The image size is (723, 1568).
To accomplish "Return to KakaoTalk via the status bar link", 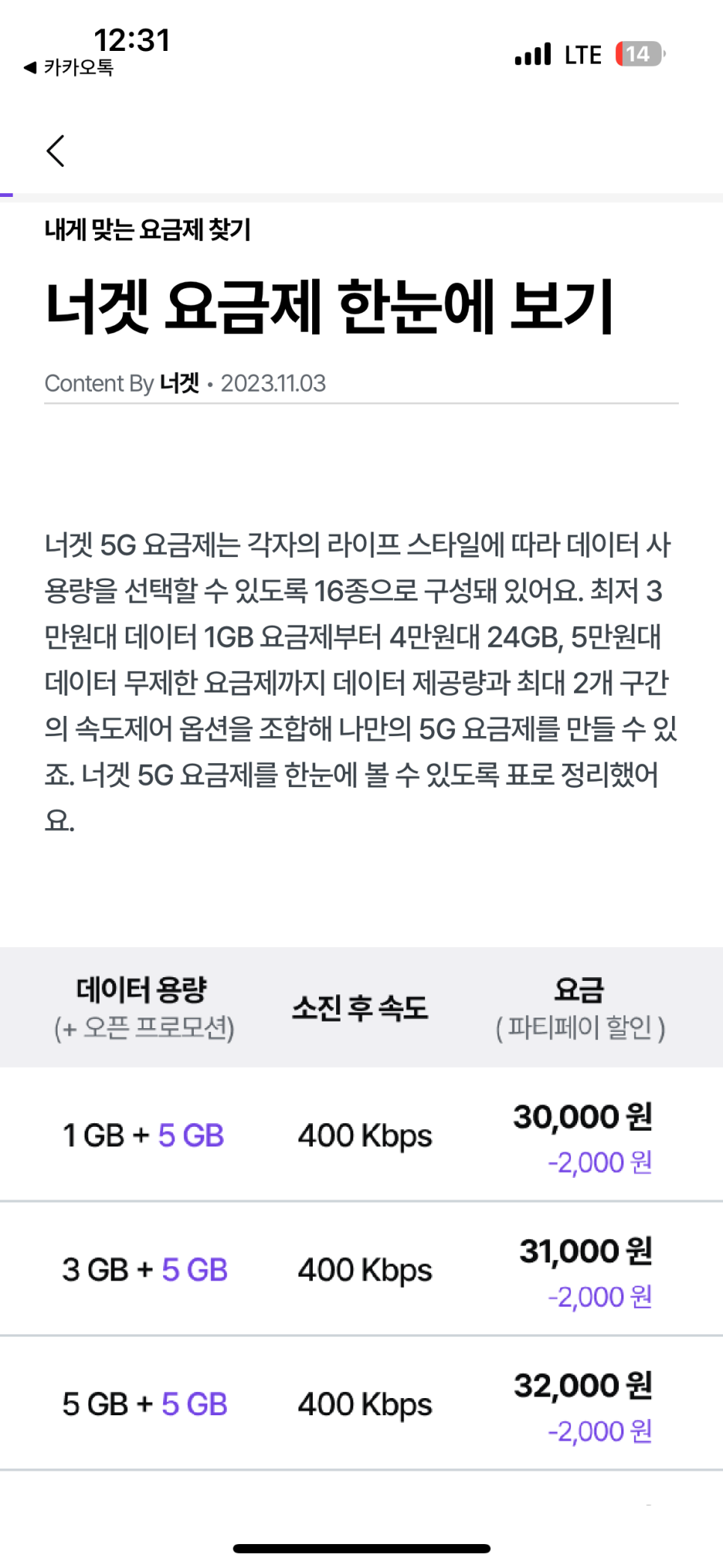I will coord(69,67).
